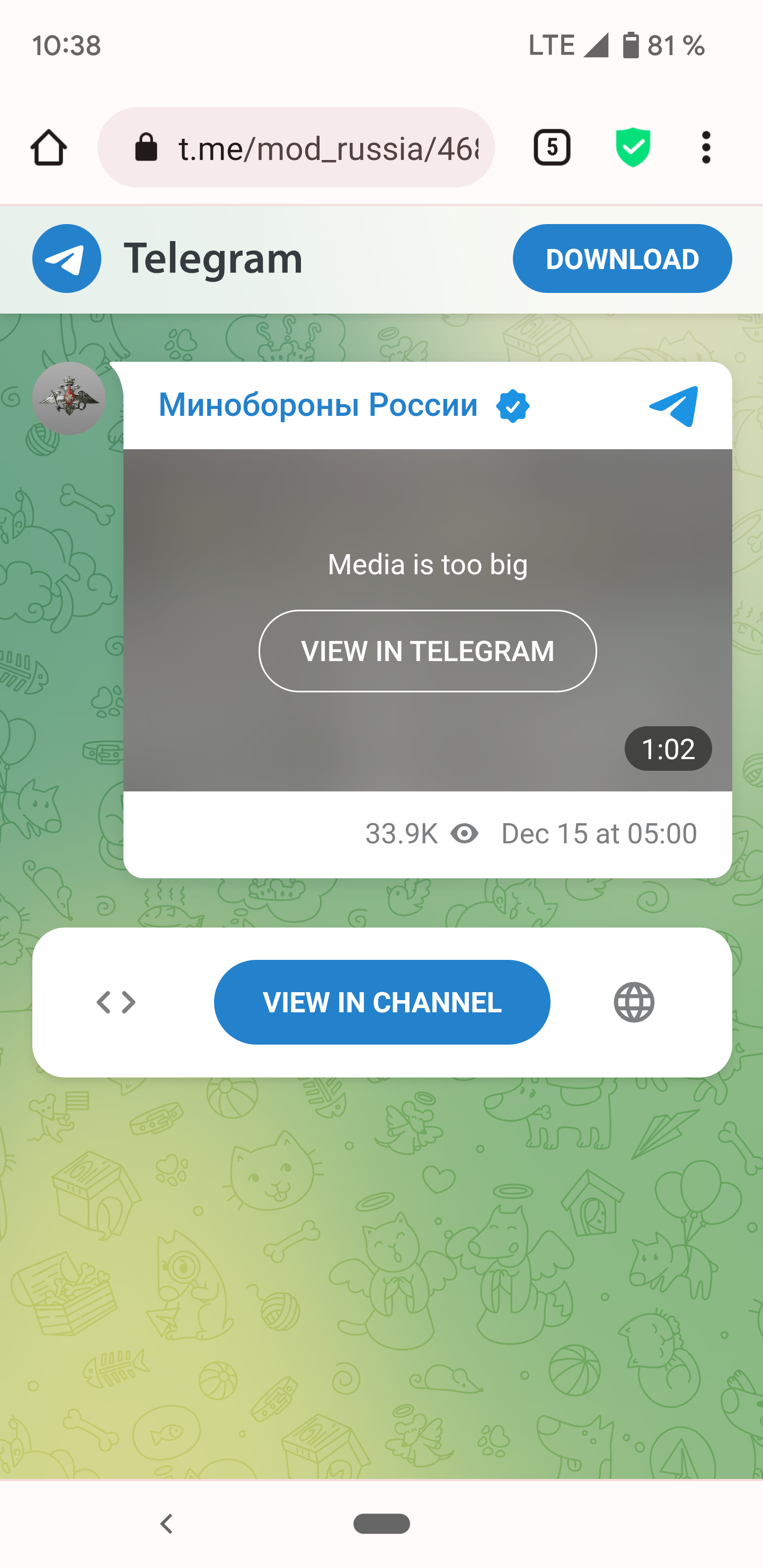Open the browser overflow menu
The image size is (763, 1568).
click(x=706, y=147)
